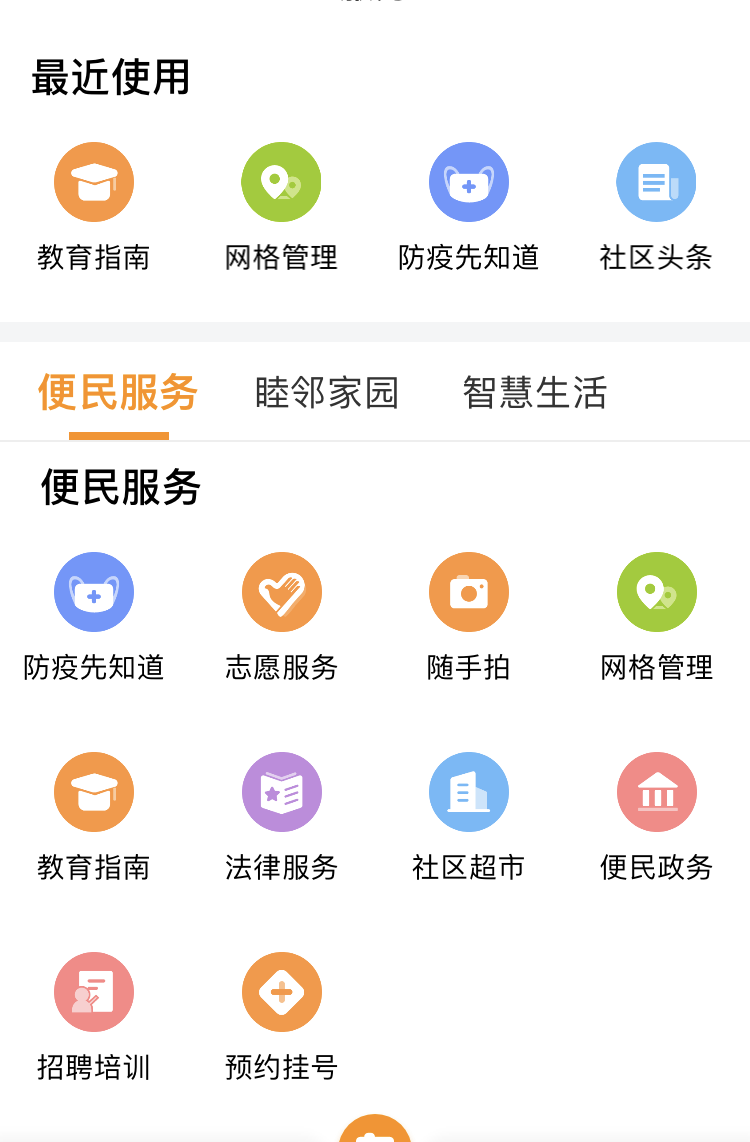Viewport: 750px width, 1142px height.
Task: Select the 预约挂号 cross icon
Action: [x=282, y=992]
